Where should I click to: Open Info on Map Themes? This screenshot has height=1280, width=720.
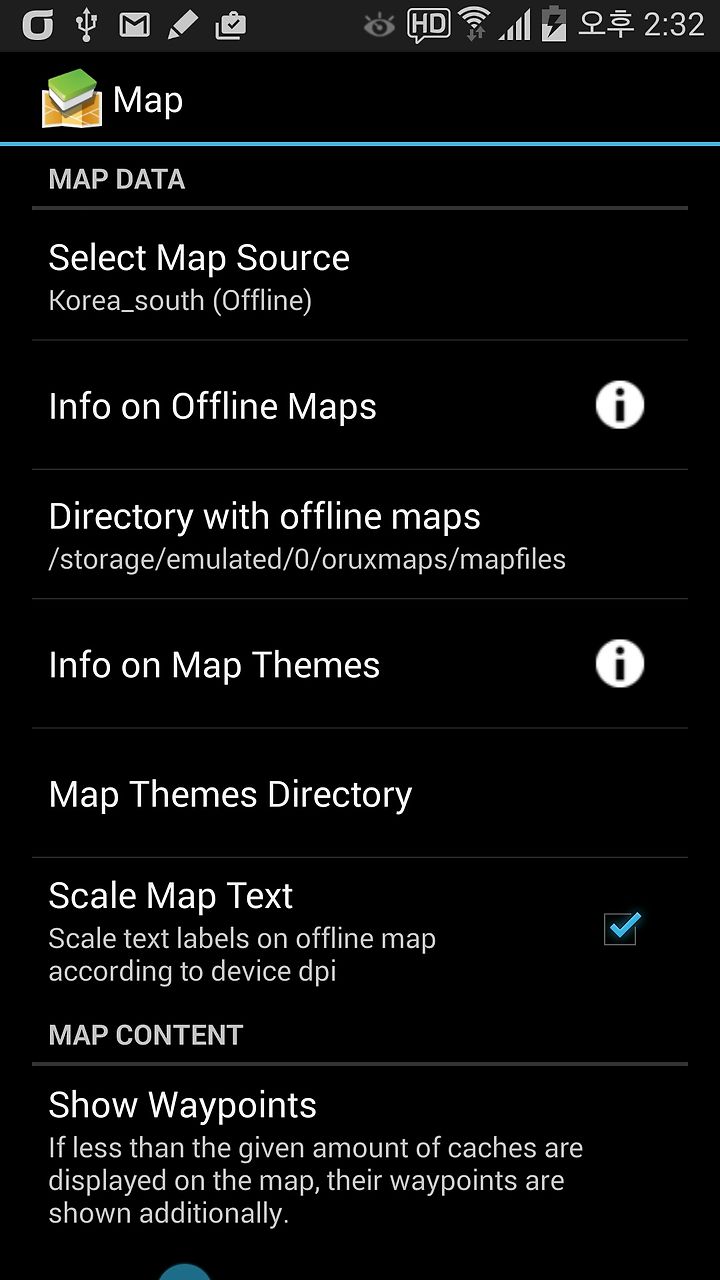pos(360,664)
